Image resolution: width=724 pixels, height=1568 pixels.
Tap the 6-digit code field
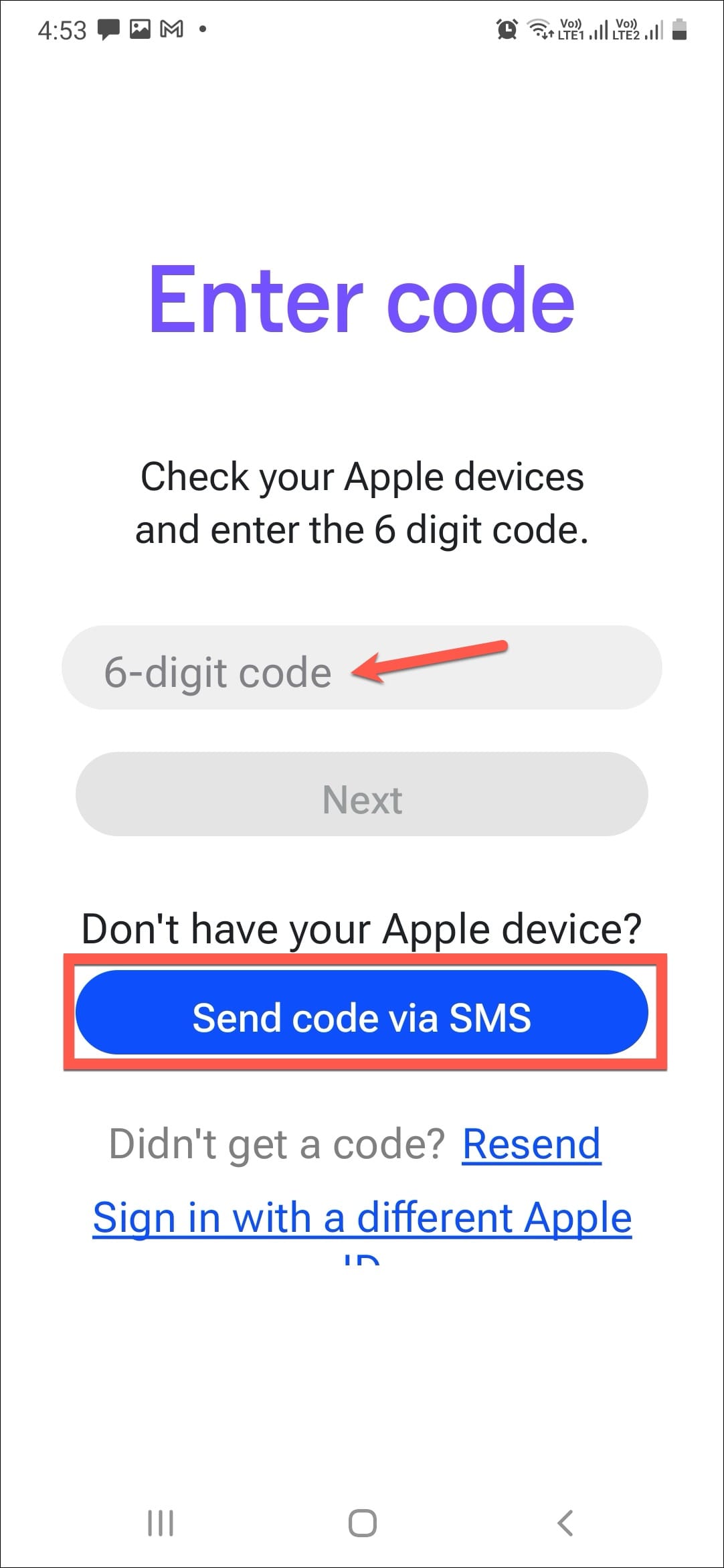[361, 668]
